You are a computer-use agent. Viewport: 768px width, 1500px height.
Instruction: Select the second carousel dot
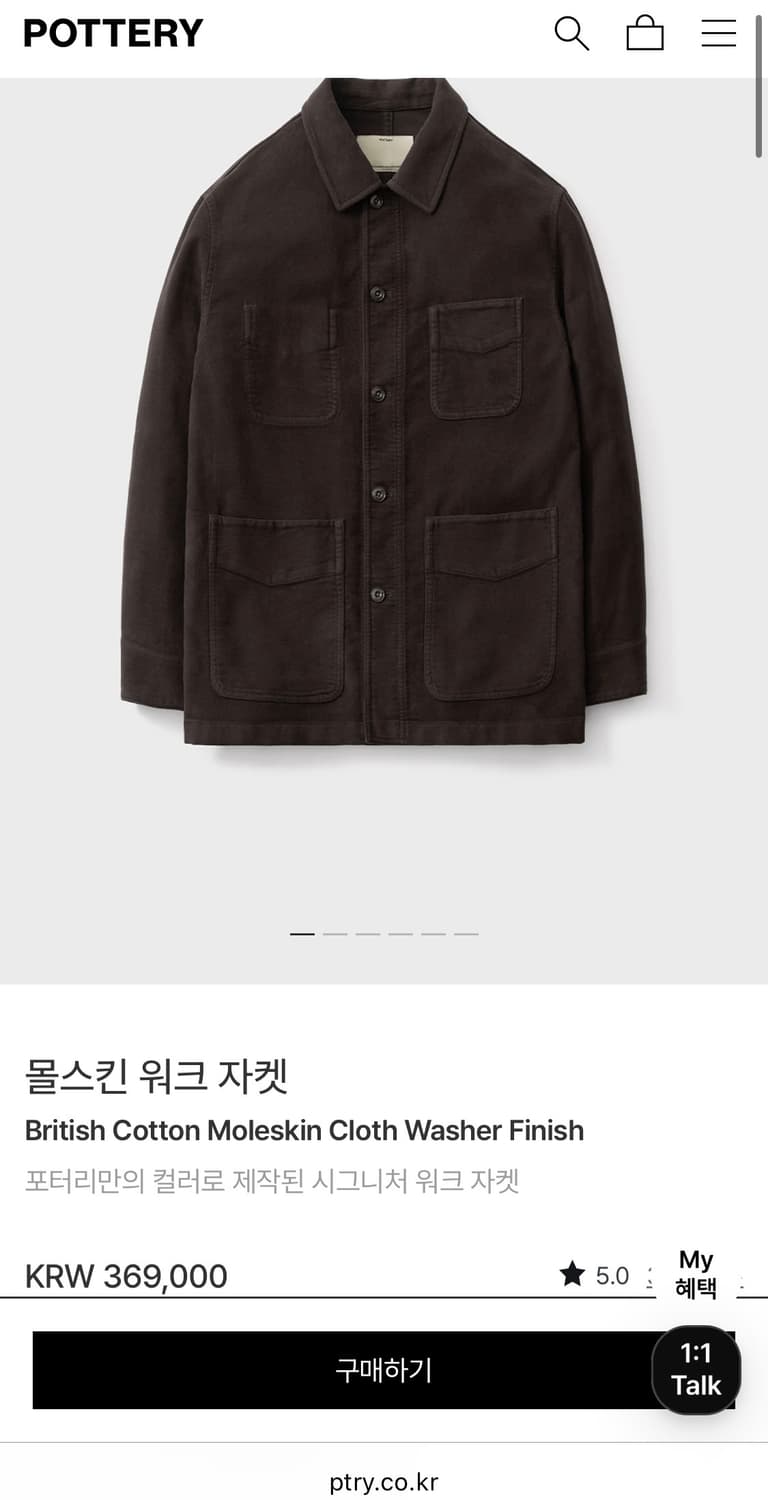(337, 932)
